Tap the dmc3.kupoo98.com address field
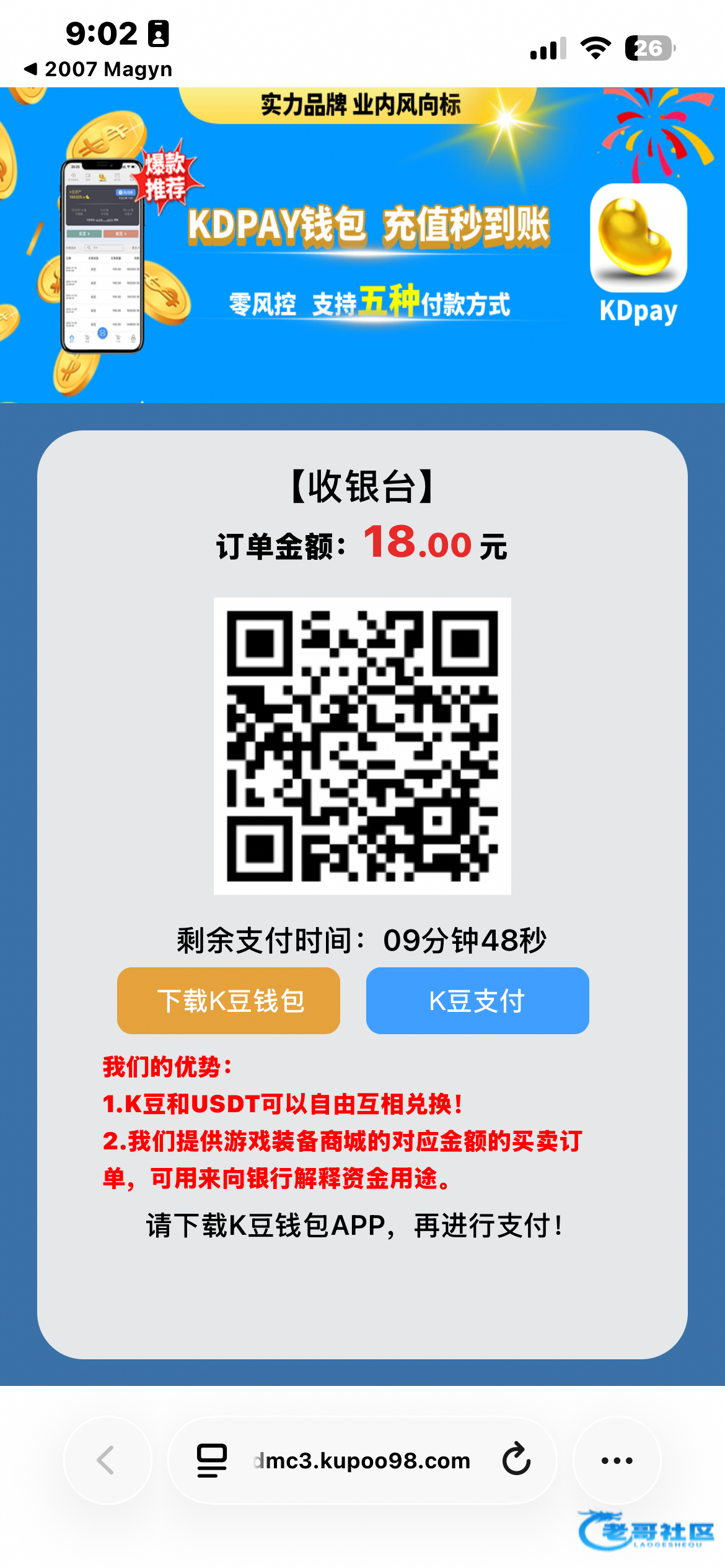 362,1460
